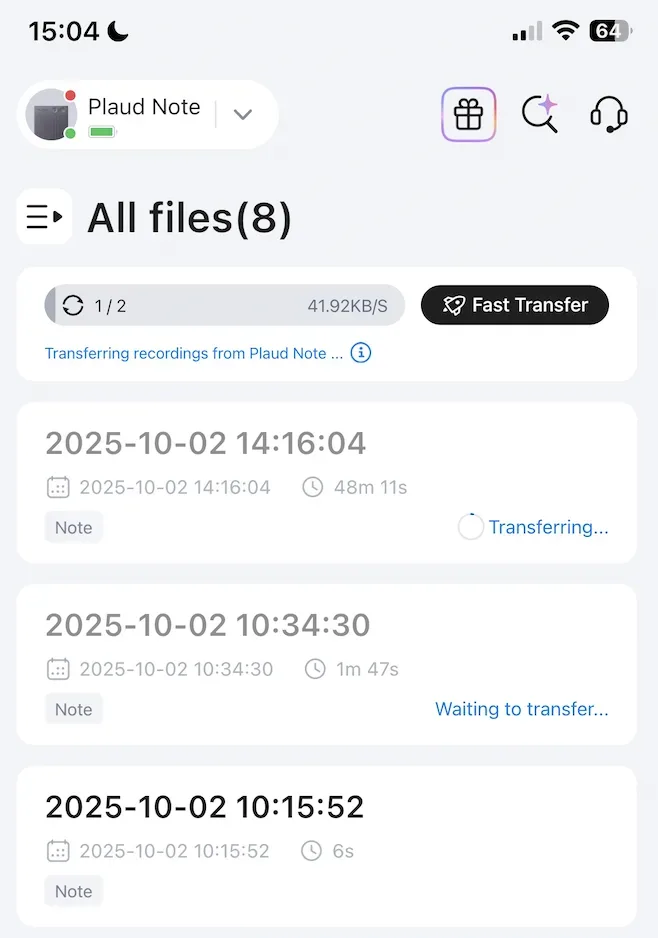
Task: Show transfer info via the info icon
Action: [361, 353]
